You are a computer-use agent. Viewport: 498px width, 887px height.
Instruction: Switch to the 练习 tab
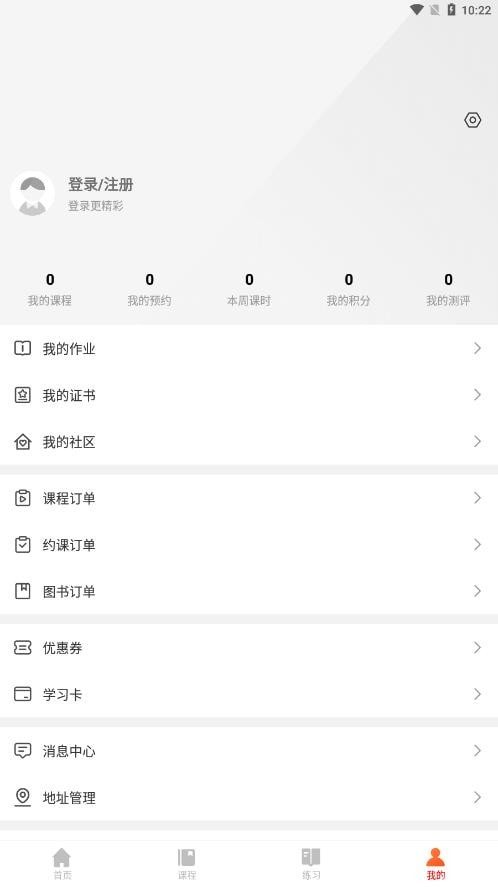tap(311, 864)
